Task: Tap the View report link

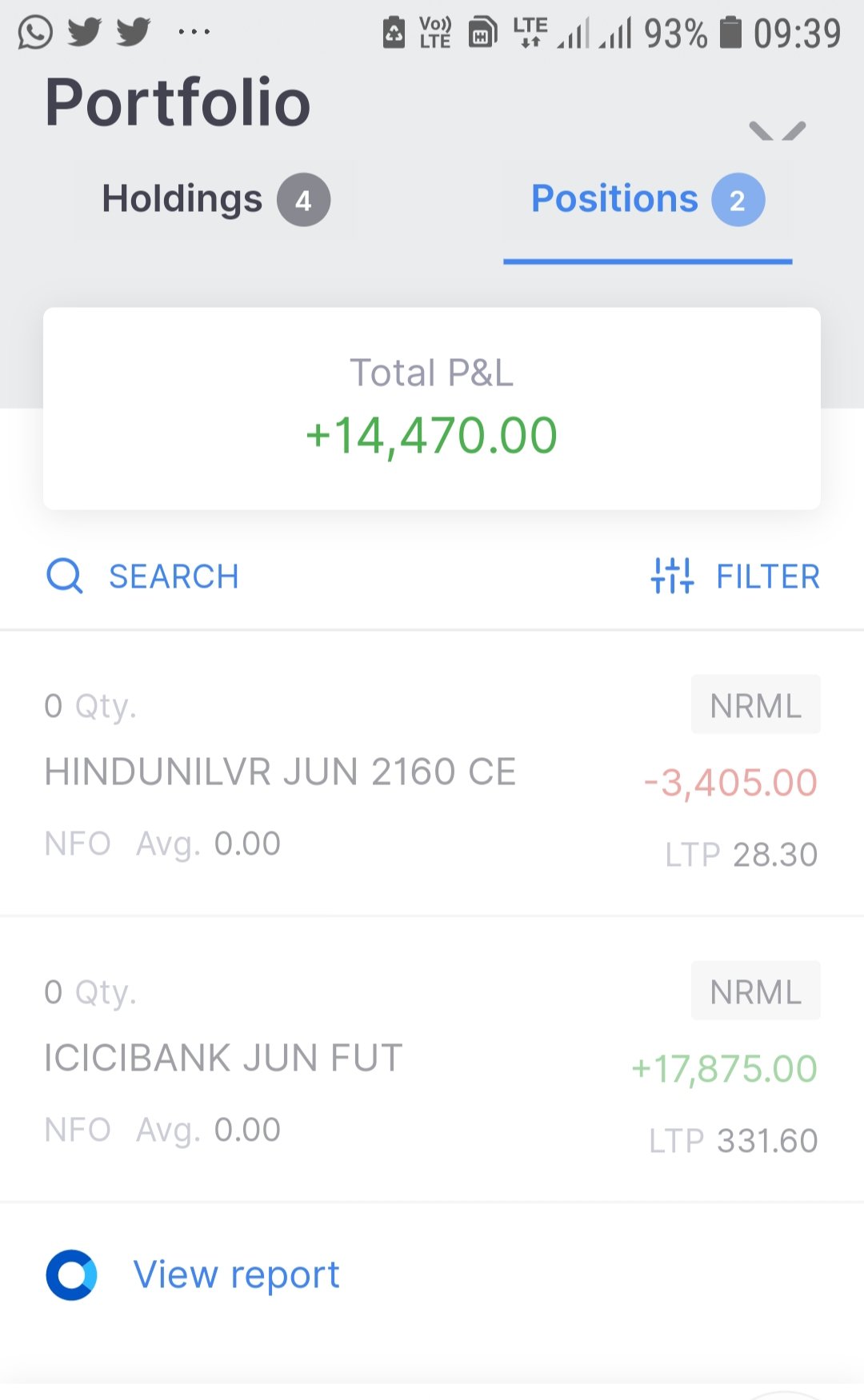Action: point(235,1275)
